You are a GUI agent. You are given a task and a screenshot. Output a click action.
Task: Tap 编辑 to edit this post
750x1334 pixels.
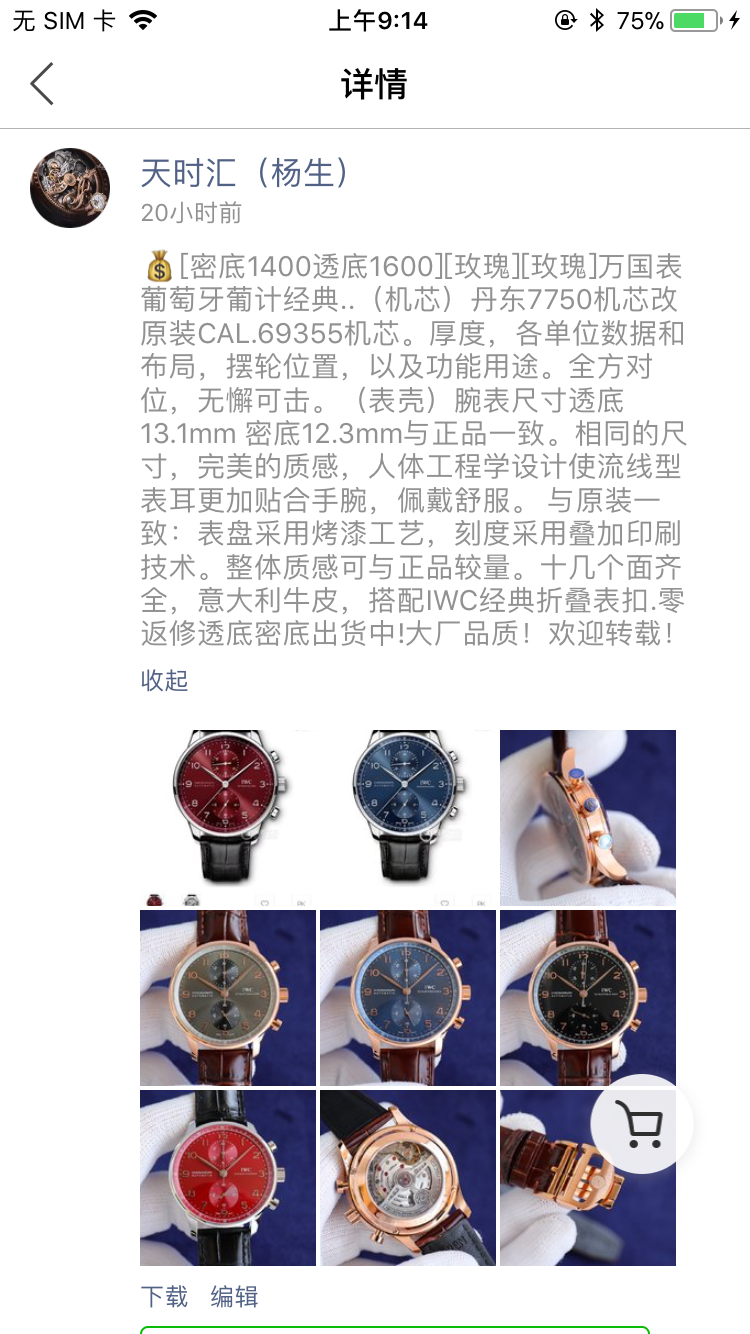pos(235,1297)
